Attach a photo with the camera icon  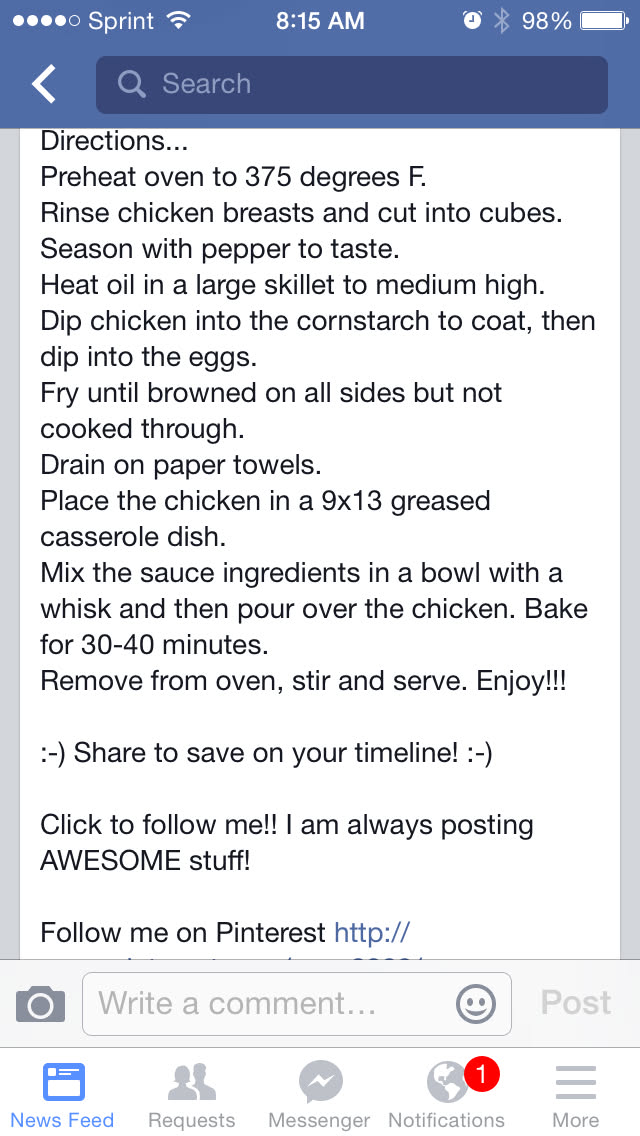41,1003
